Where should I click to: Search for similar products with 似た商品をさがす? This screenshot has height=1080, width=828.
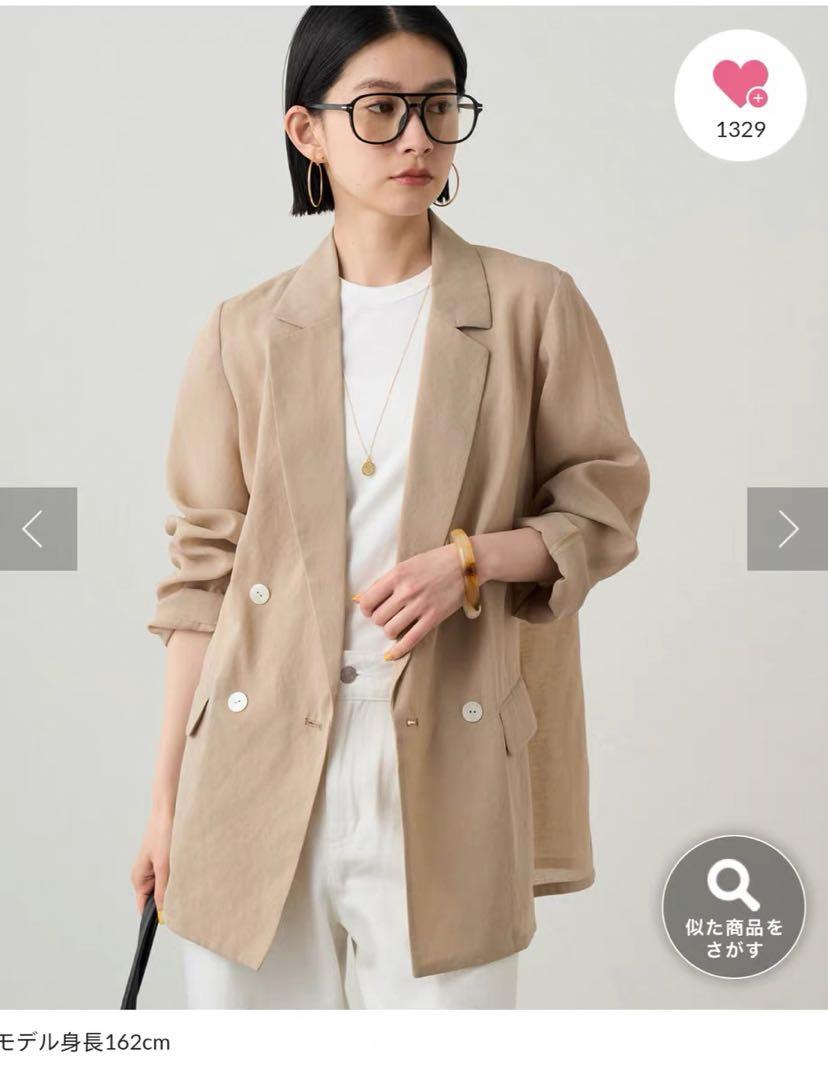tap(734, 908)
